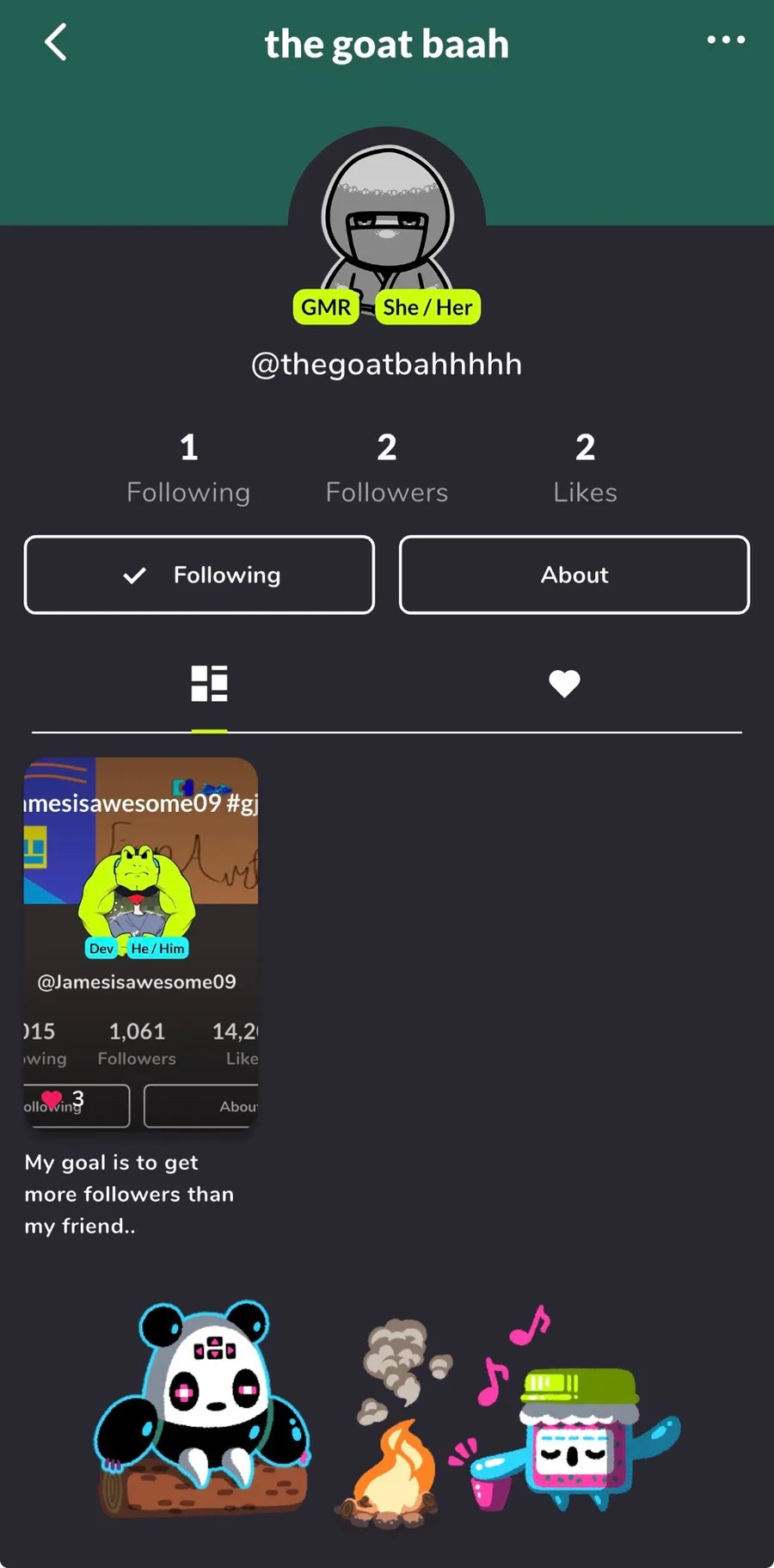Switch to the liked posts heart tab
774x1568 pixels.
(564, 684)
